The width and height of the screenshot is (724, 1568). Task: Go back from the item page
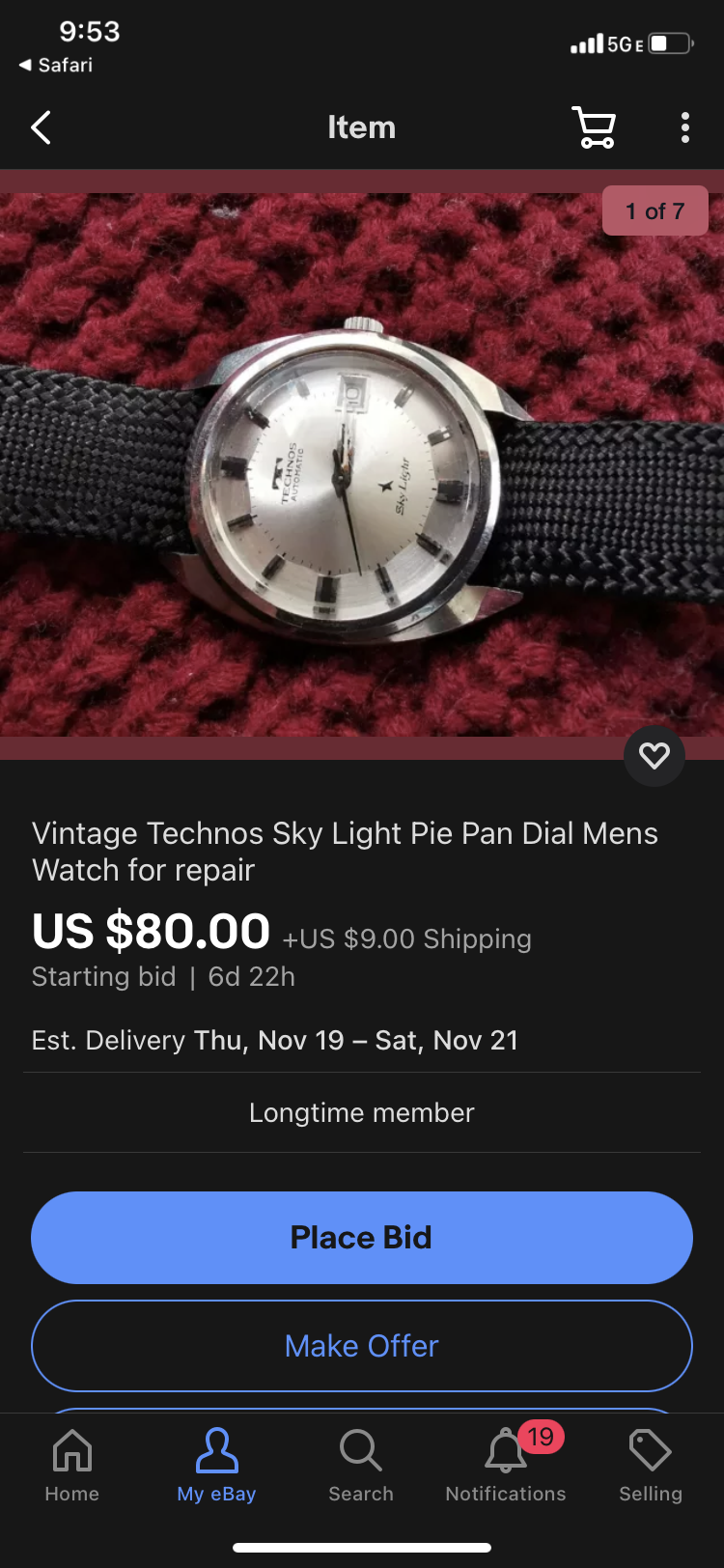[x=41, y=127]
